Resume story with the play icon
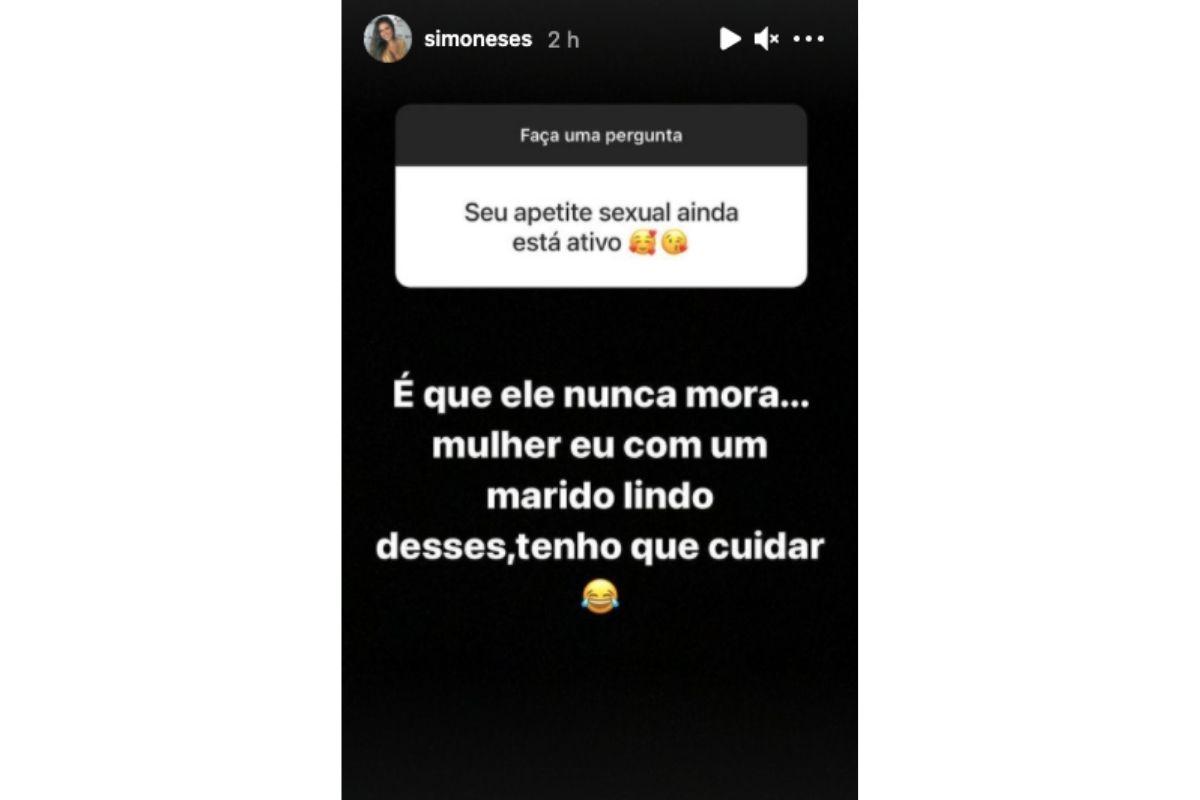The width and height of the screenshot is (1200, 800). click(729, 39)
